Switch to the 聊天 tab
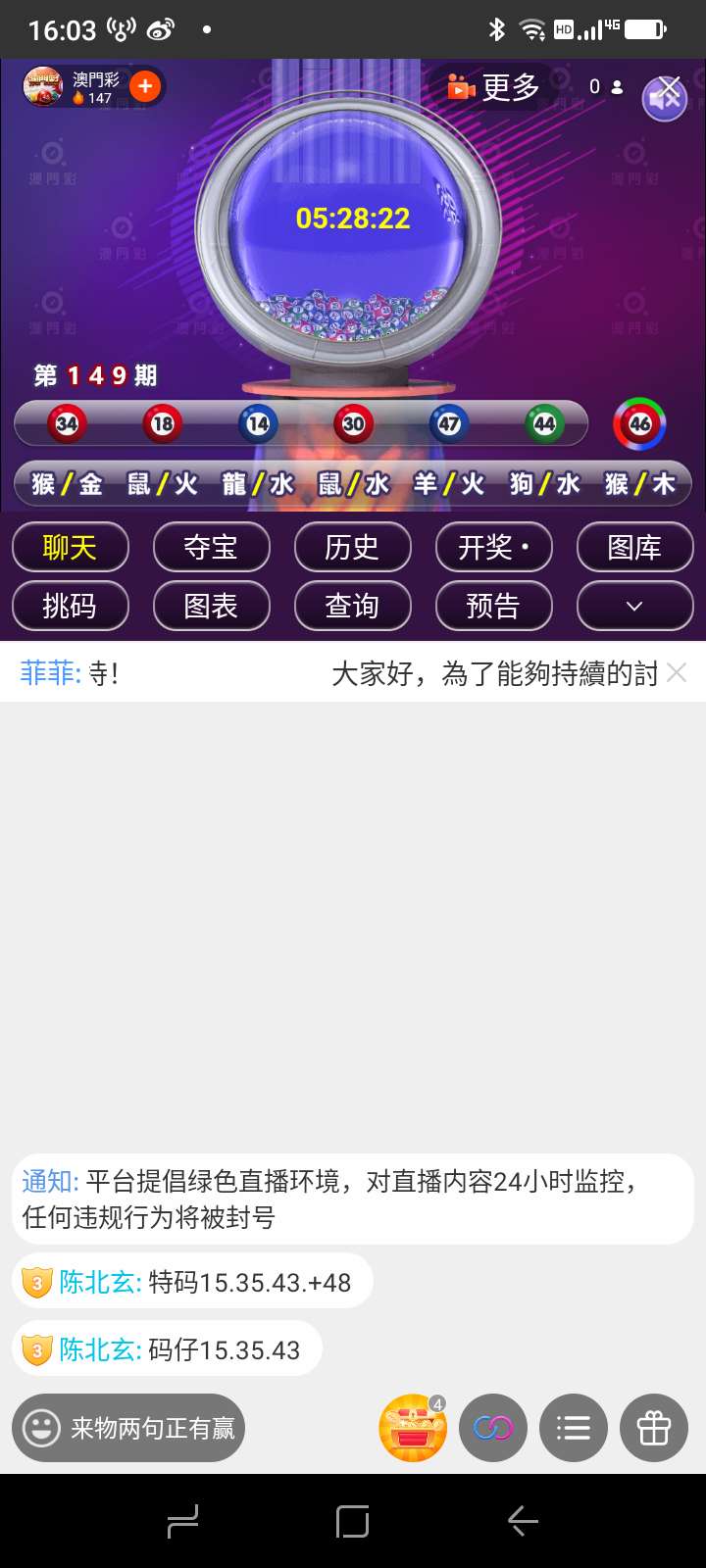Screen dimensions: 706x1568 point(71,547)
